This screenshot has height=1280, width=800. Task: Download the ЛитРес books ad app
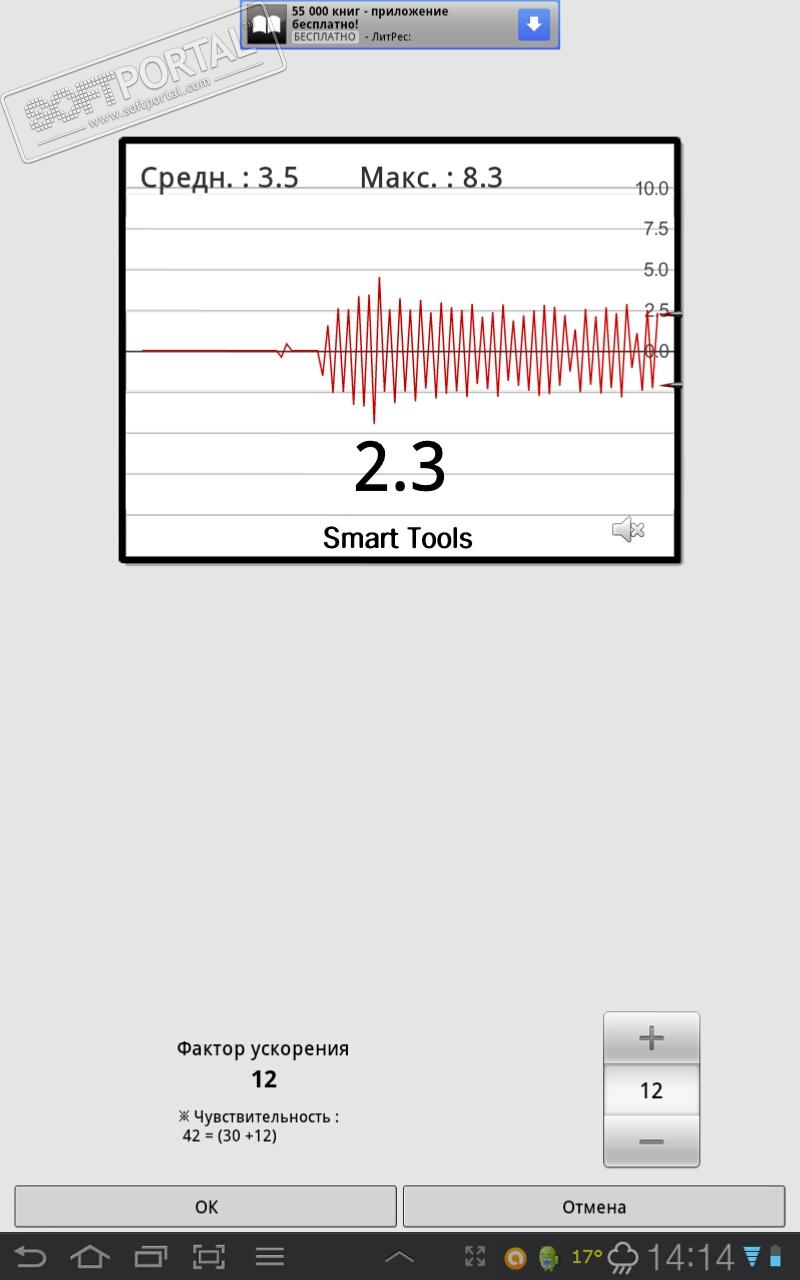click(534, 25)
